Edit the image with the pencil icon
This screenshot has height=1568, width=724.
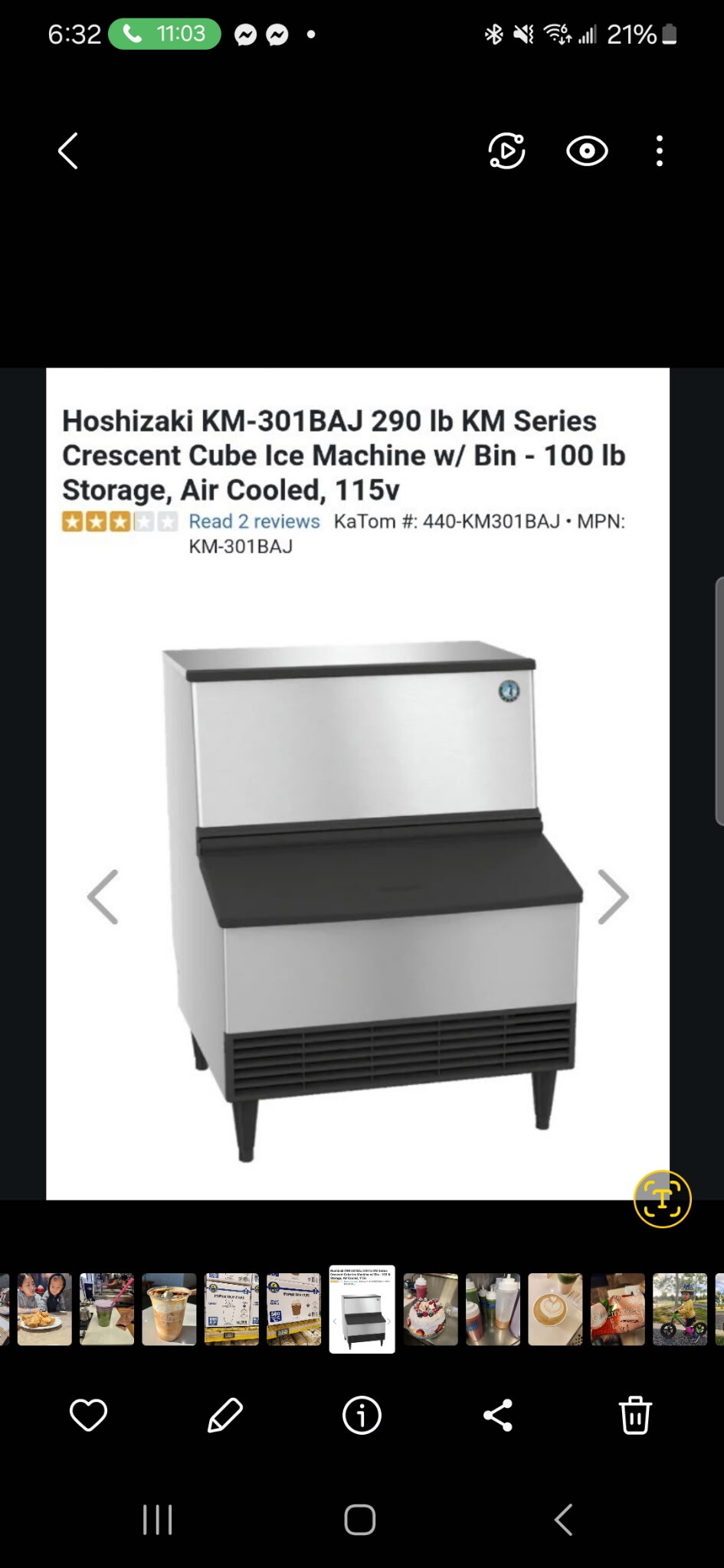225,1415
